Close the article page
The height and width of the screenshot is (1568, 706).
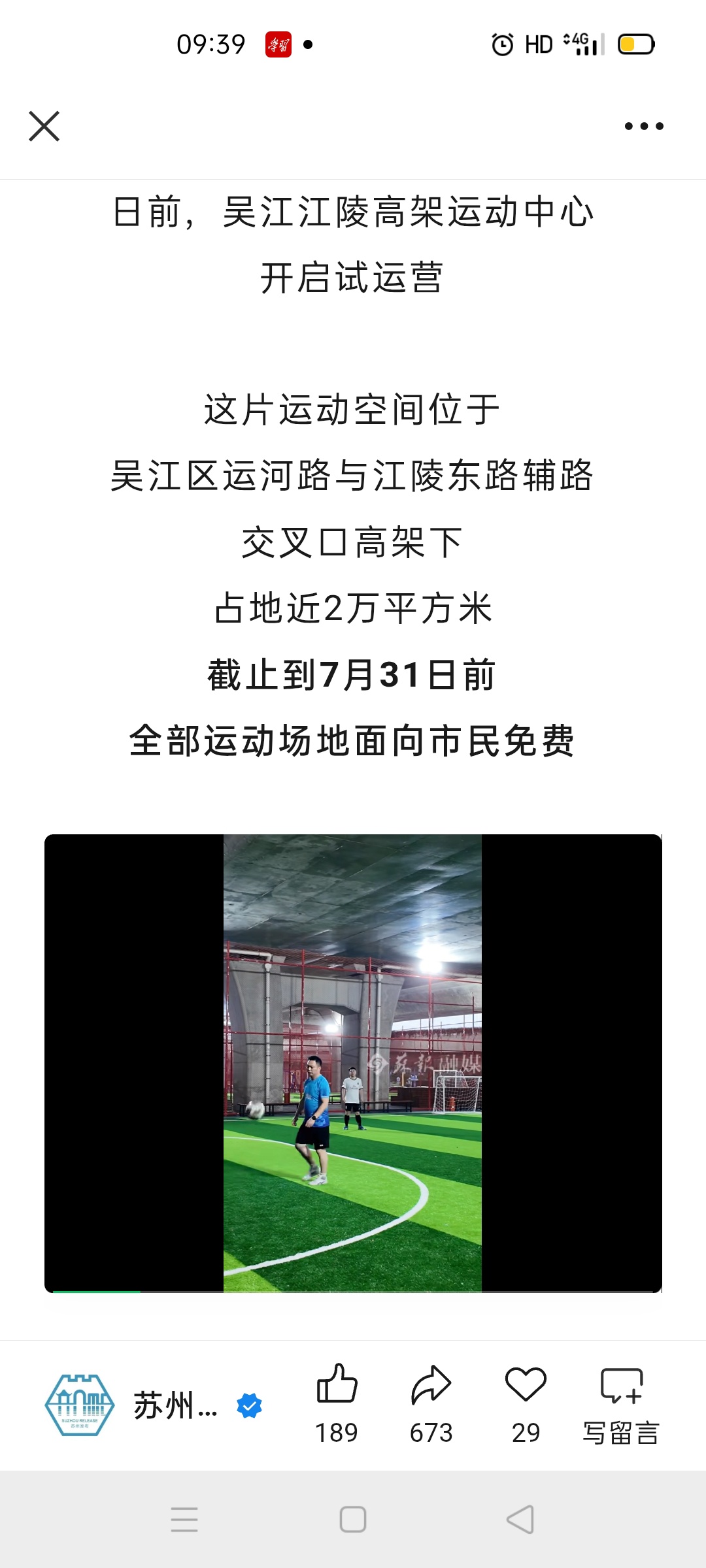44,126
